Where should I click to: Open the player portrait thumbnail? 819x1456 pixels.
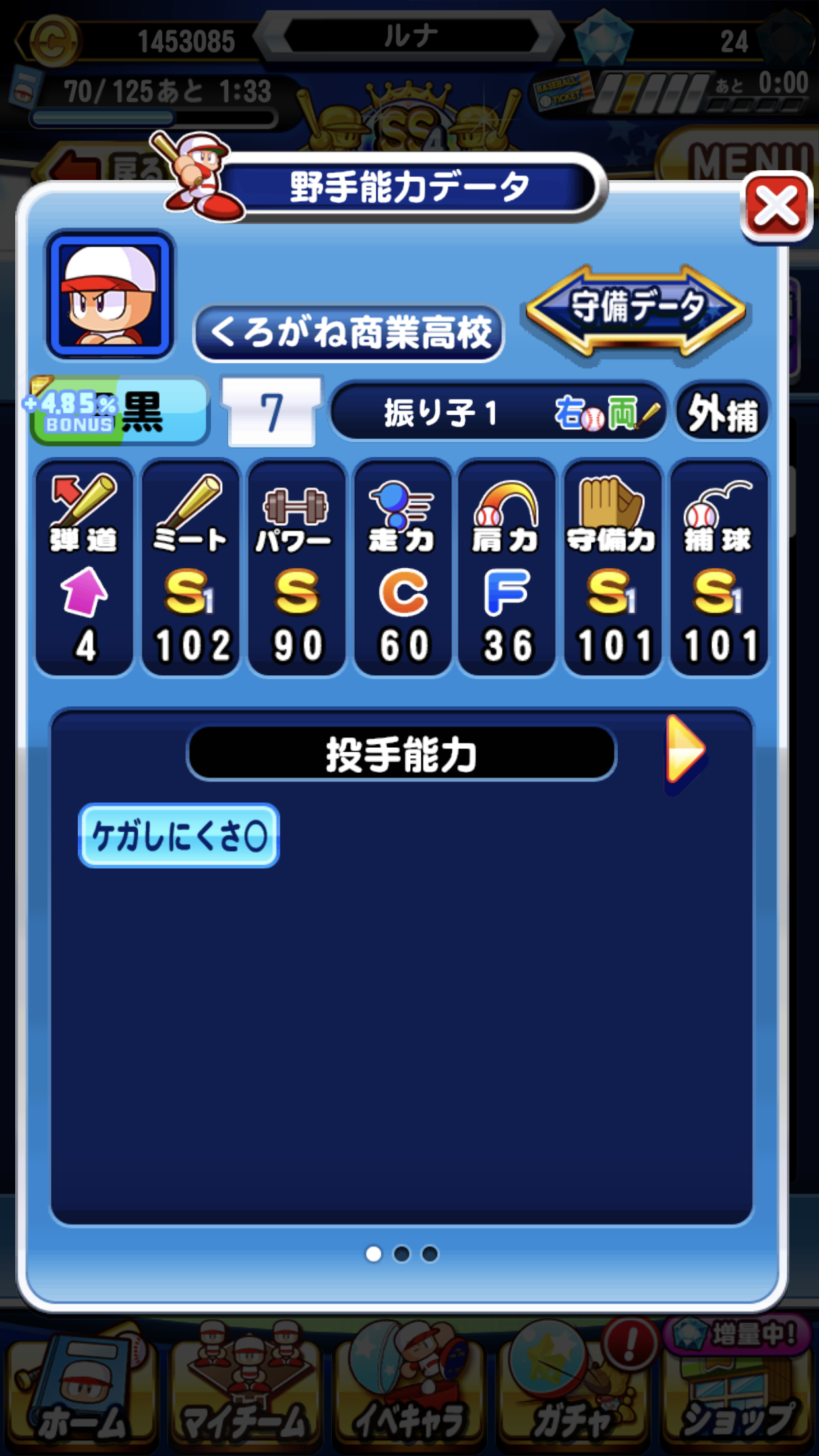coord(110,294)
